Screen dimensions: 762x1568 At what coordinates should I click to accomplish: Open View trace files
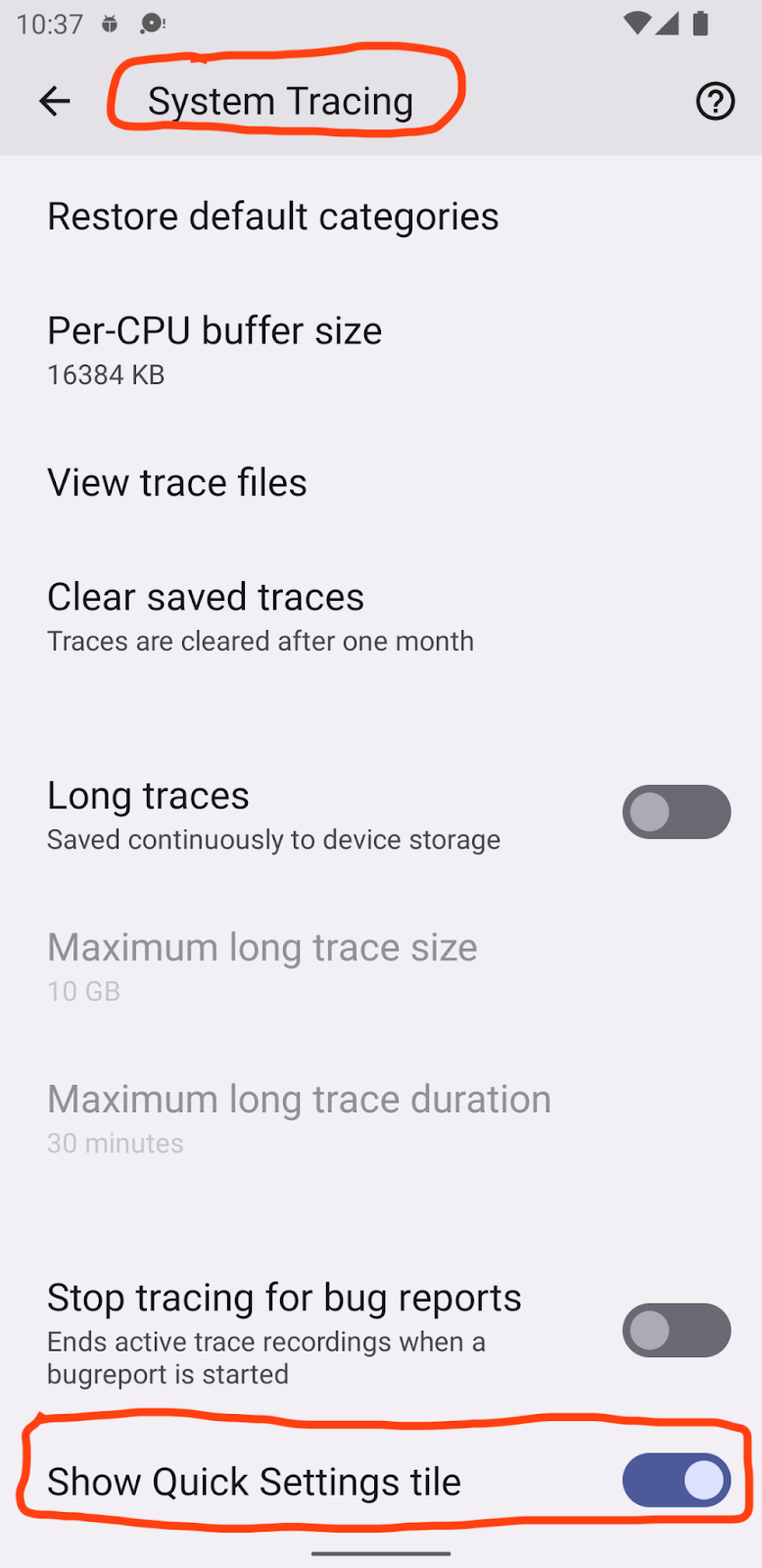click(x=177, y=483)
